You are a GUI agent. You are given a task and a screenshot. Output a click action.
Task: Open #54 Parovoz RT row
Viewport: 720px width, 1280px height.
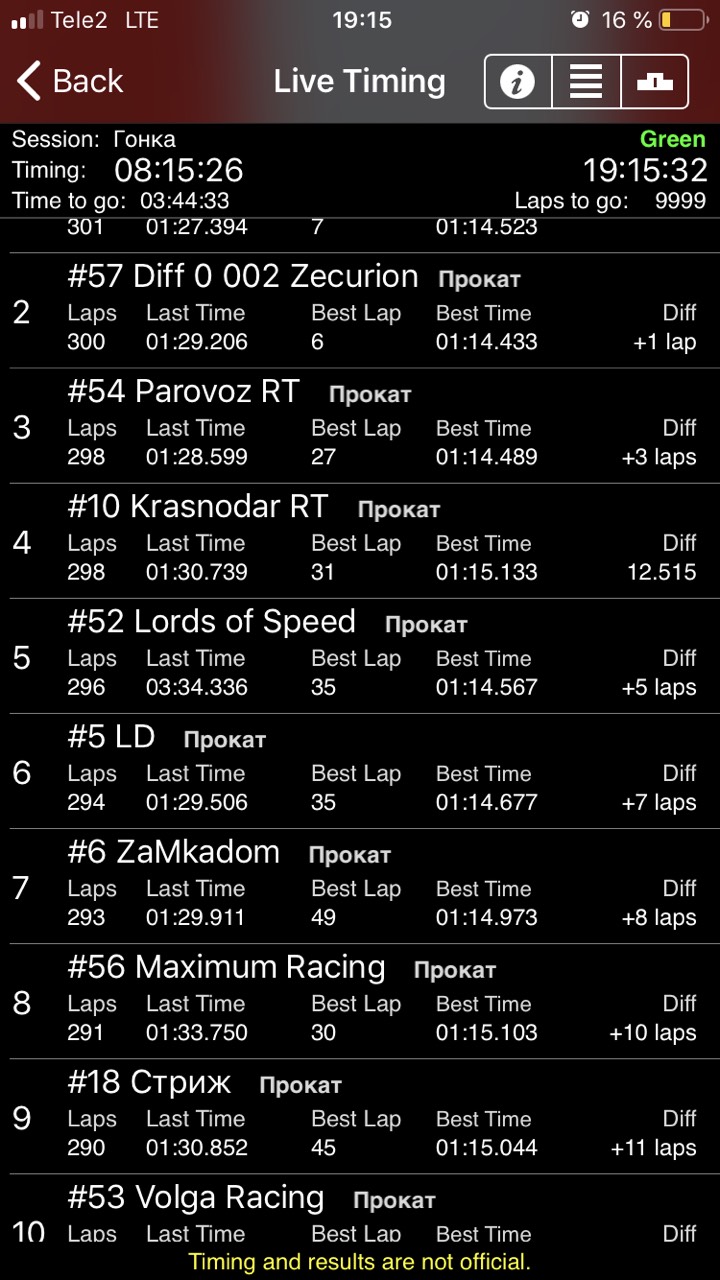point(360,426)
